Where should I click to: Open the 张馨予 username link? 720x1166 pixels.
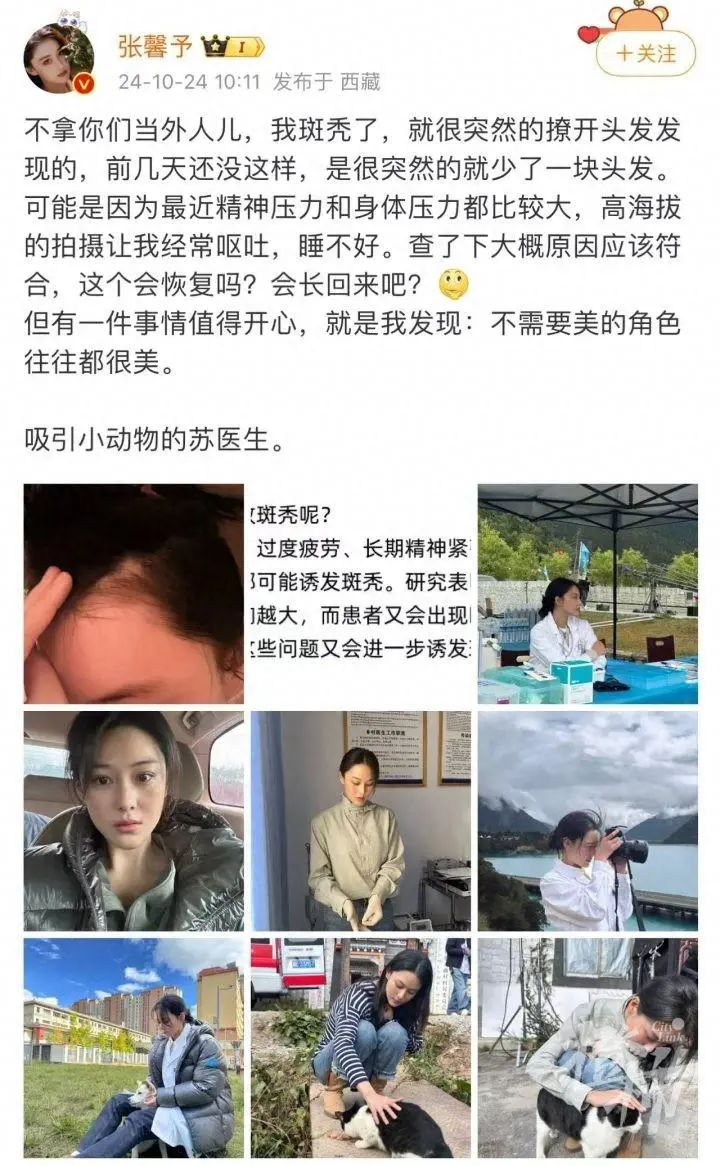pos(157,45)
